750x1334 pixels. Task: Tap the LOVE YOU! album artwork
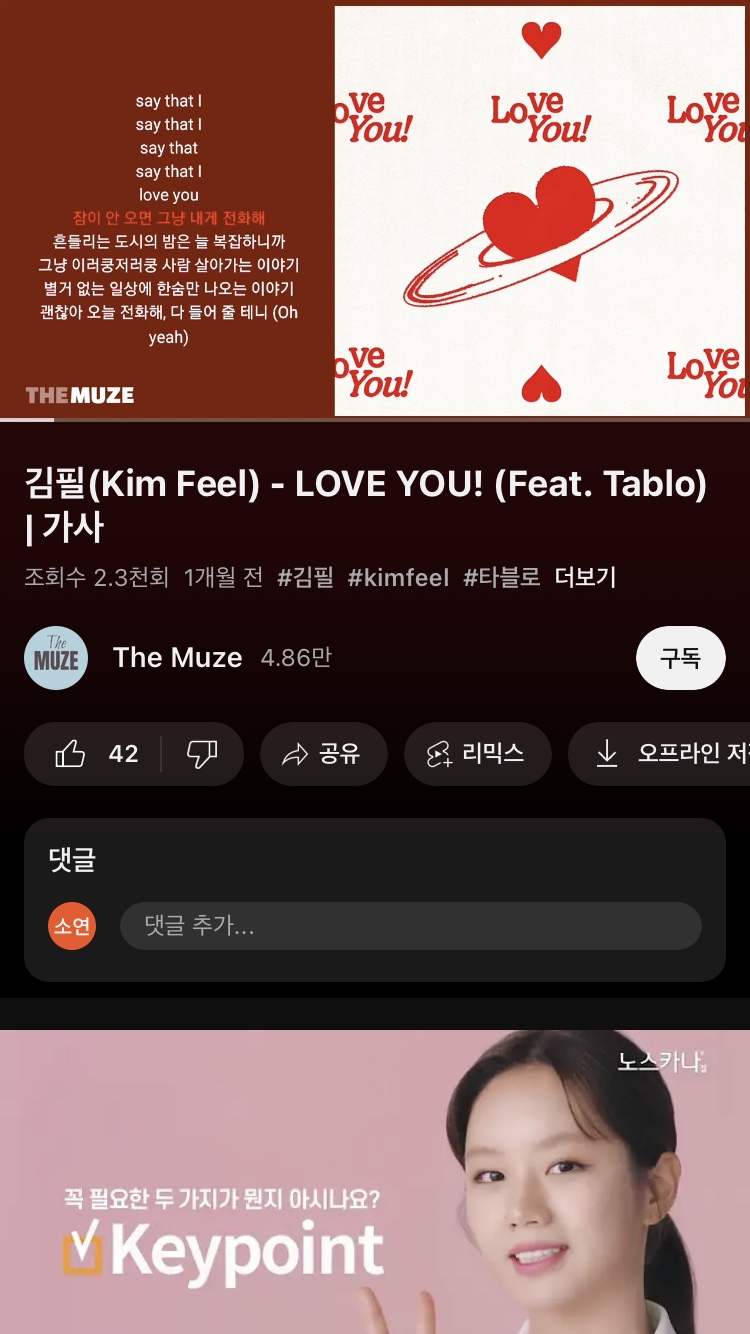click(540, 208)
